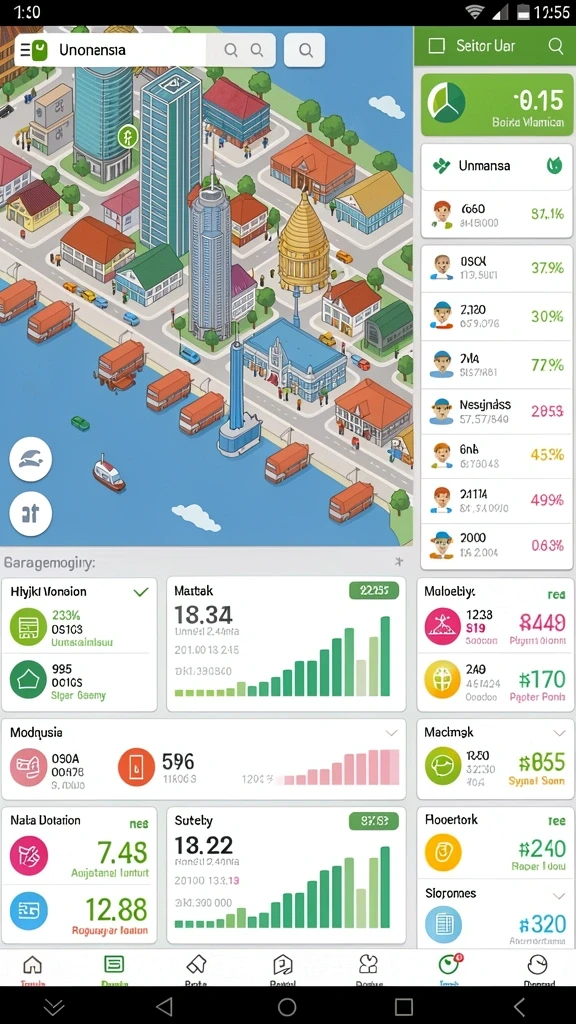Expand the Maclmak card chevron

pyautogui.click(x=559, y=733)
